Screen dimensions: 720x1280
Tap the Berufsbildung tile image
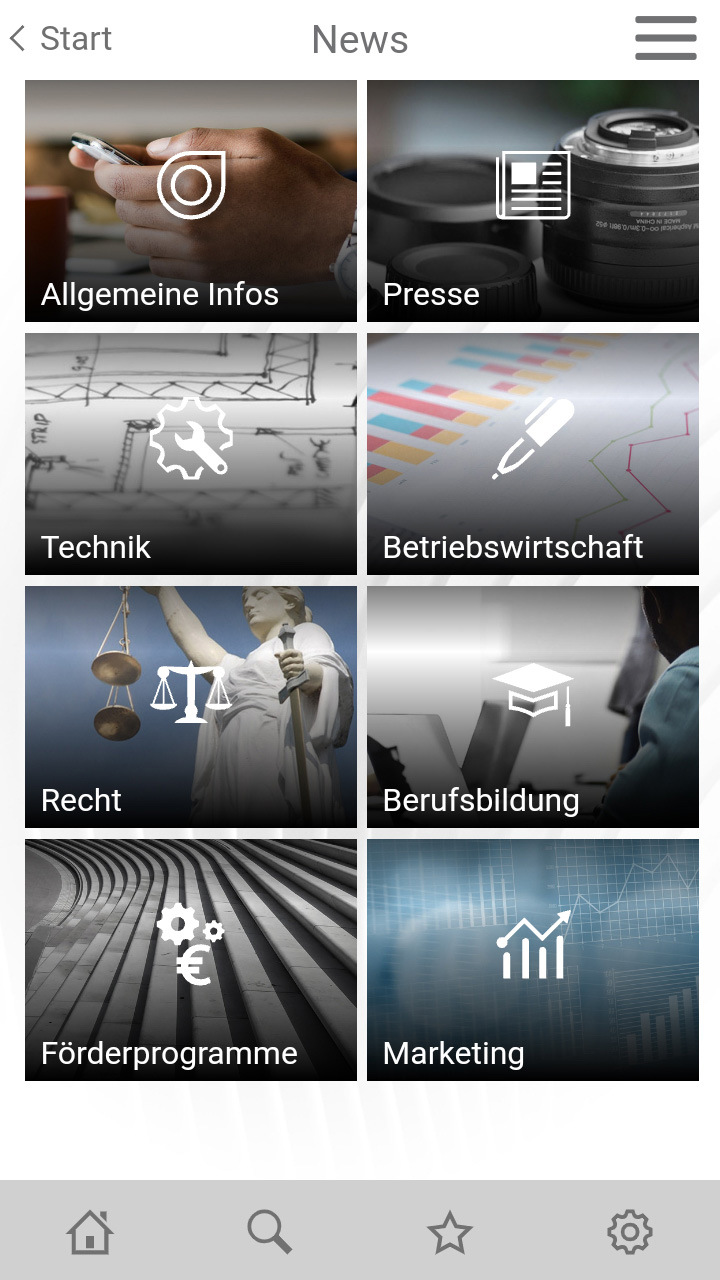[x=533, y=706]
